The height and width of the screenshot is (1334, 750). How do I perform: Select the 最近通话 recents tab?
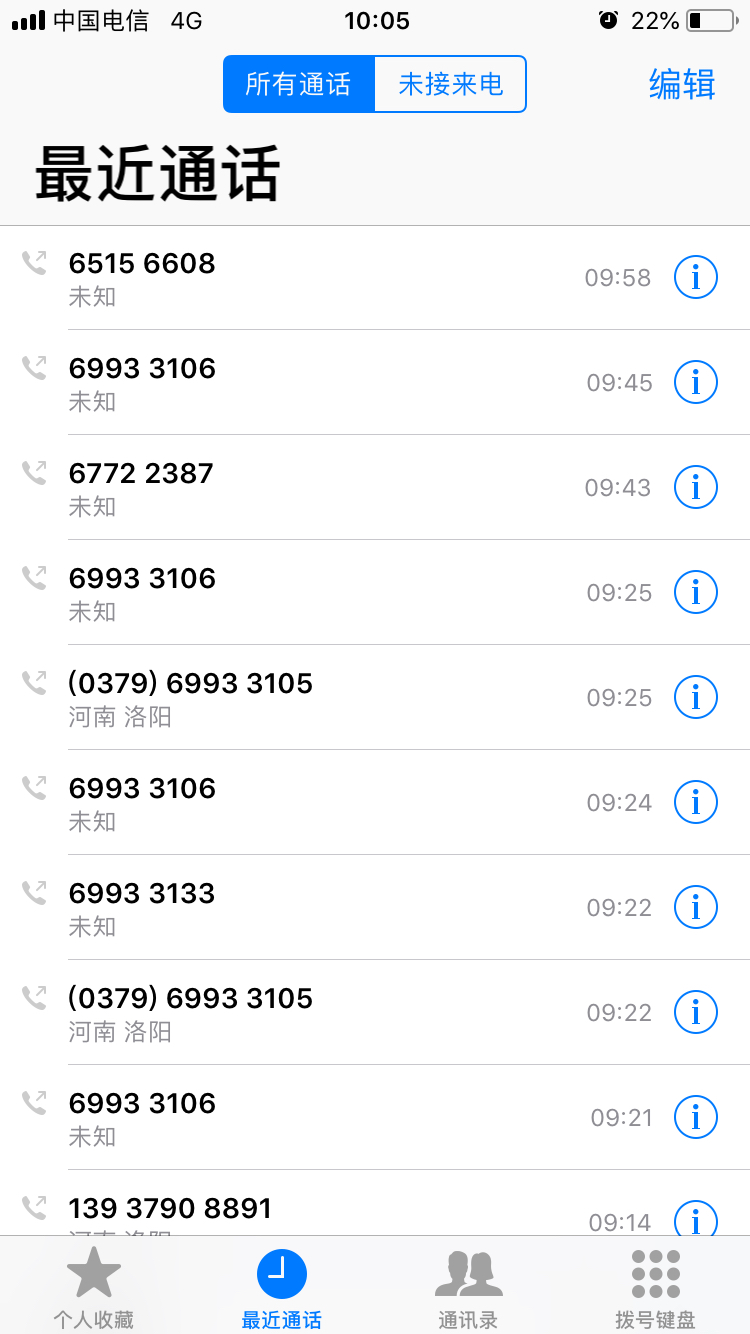click(x=281, y=1287)
